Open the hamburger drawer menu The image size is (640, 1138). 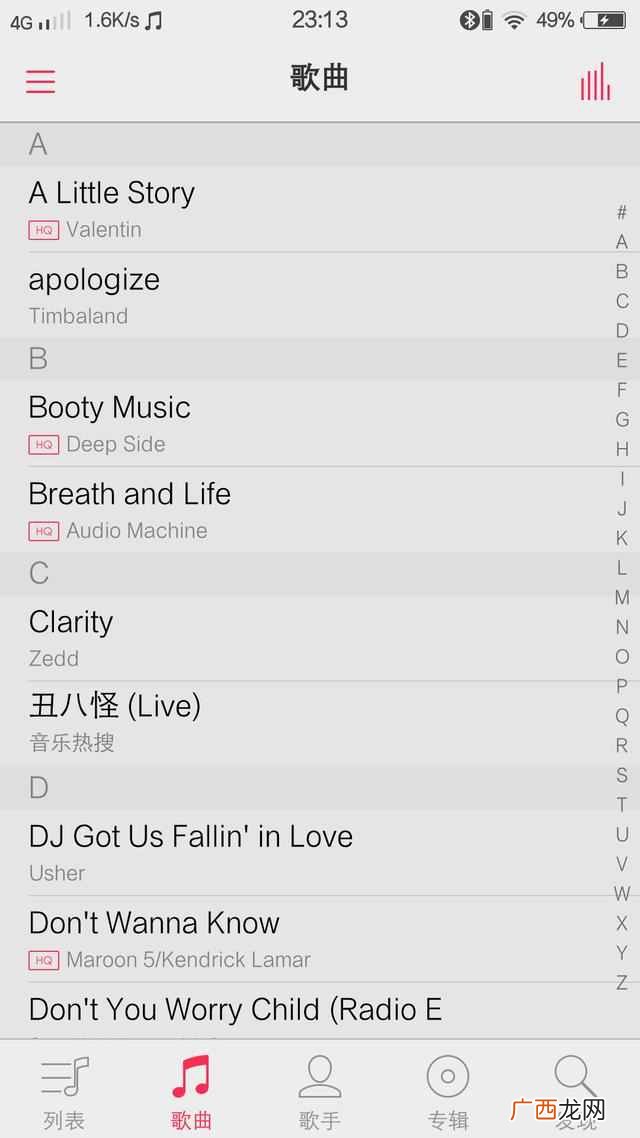[41, 81]
